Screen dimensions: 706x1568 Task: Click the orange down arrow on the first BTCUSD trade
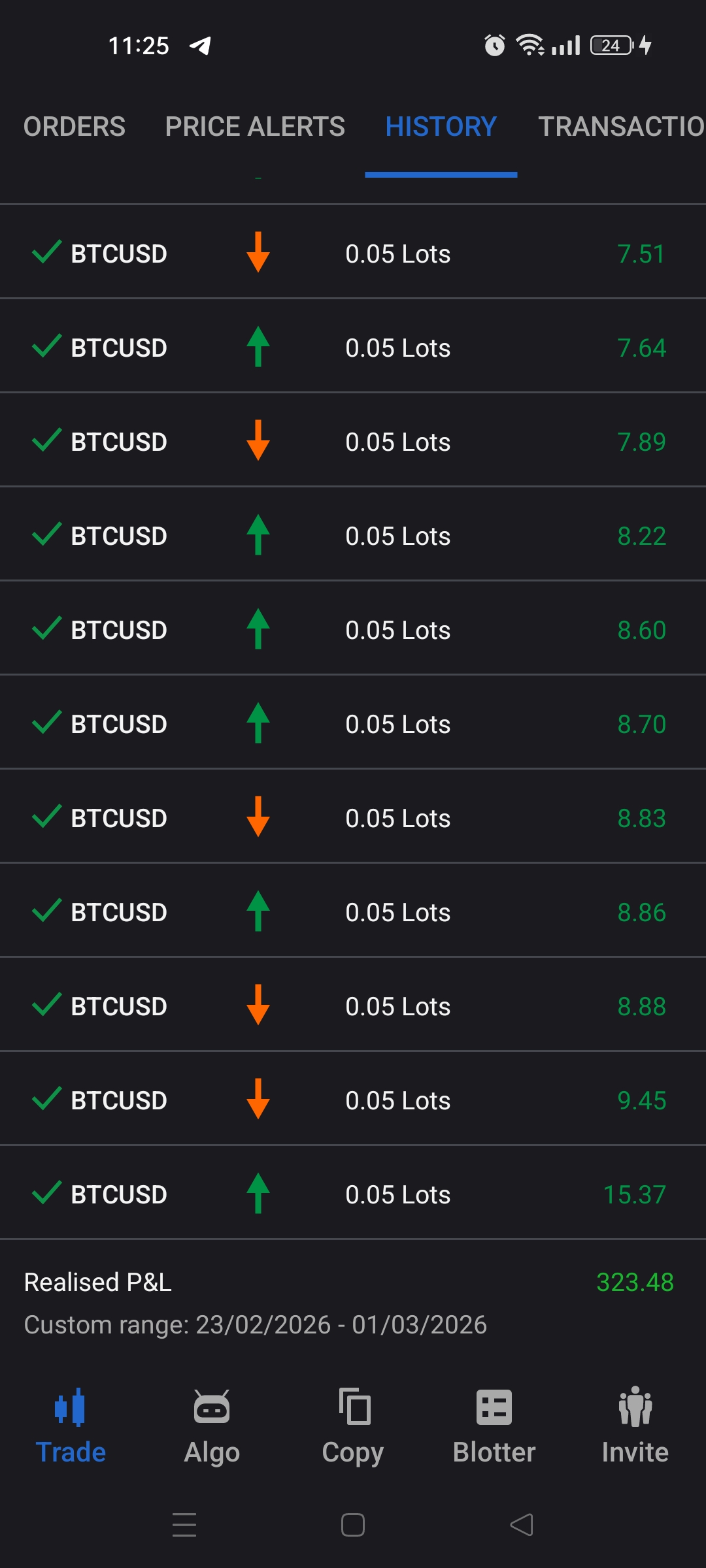[x=259, y=253]
